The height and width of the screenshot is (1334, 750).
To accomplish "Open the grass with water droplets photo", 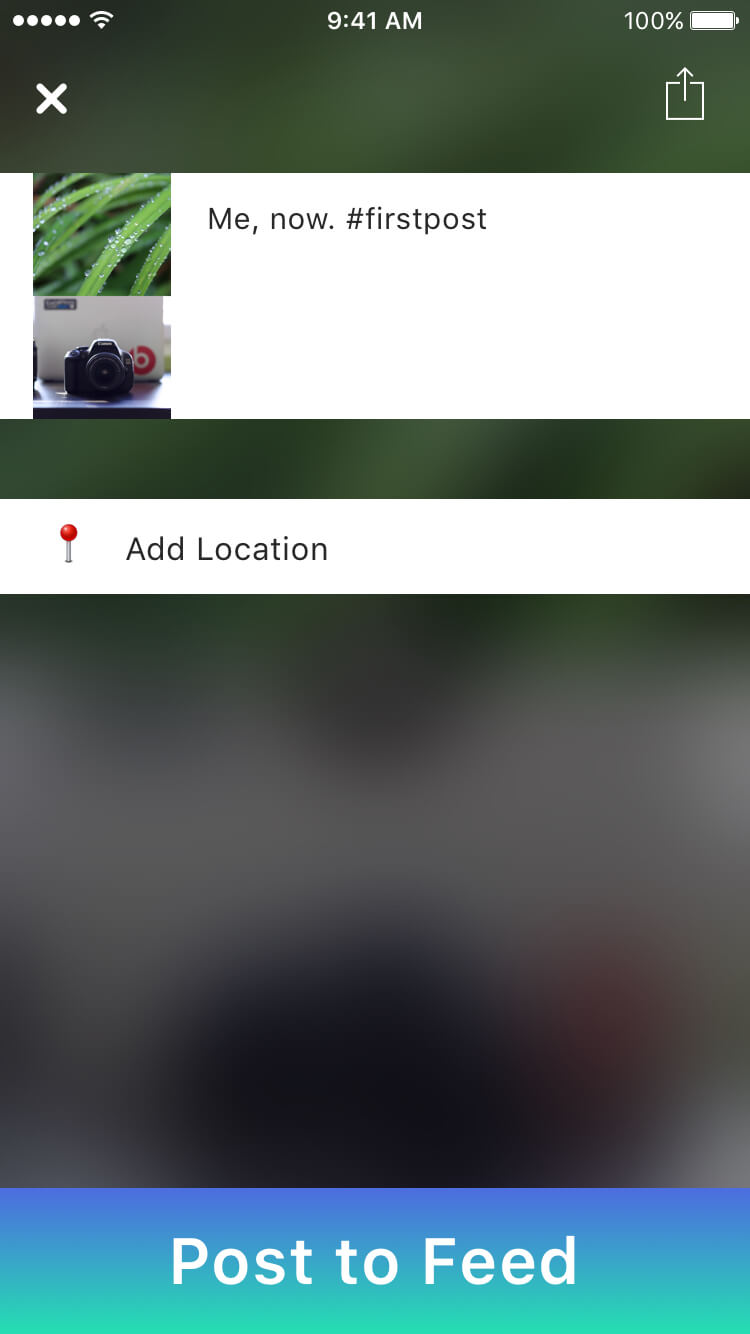I will pyautogui.click(x=102, y=235).
